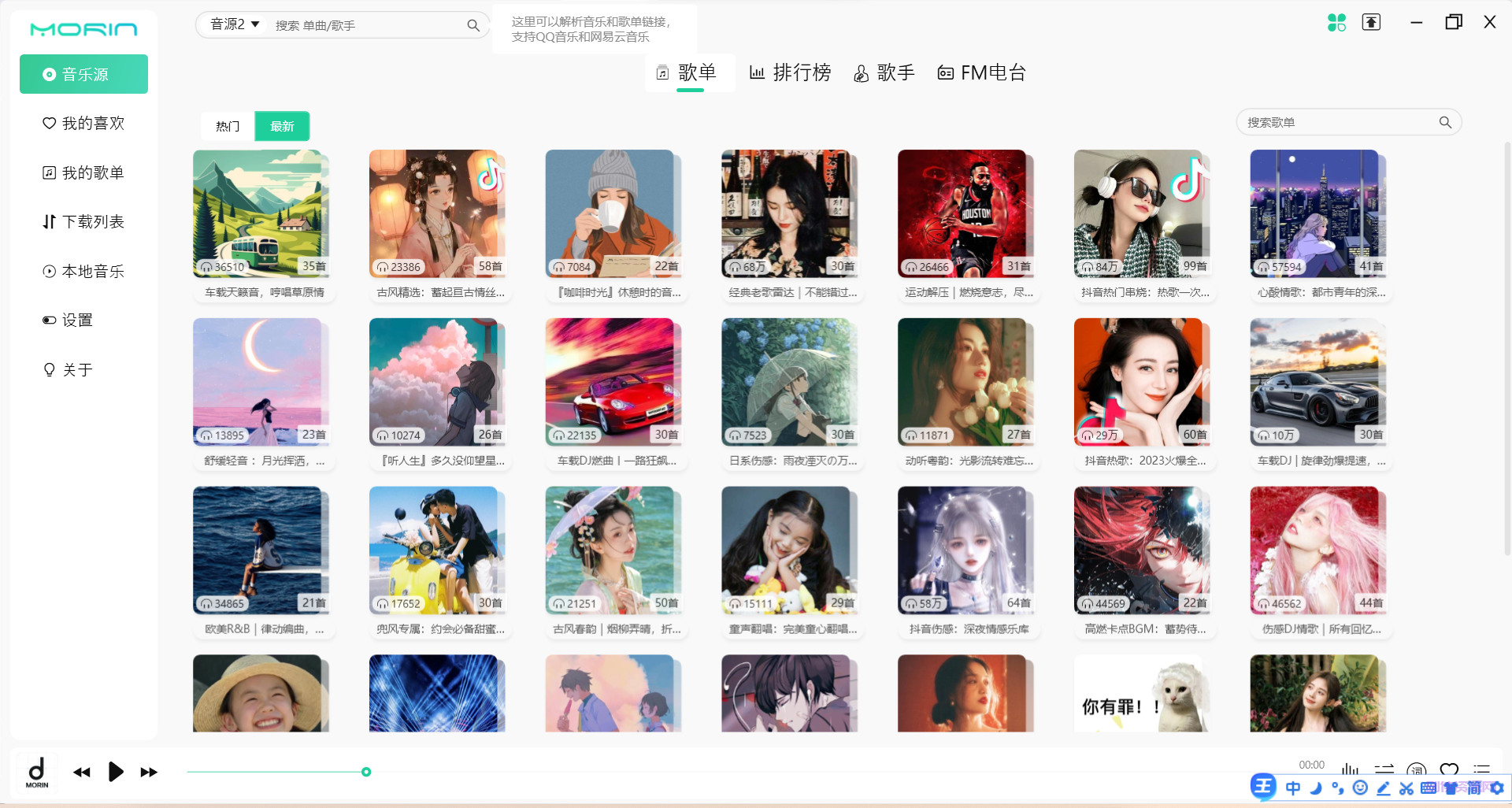This screenshot has width=1512, height=808.
Task: Open playlist 车载天籁音，哼唱草原情
Action: point(261,214)
